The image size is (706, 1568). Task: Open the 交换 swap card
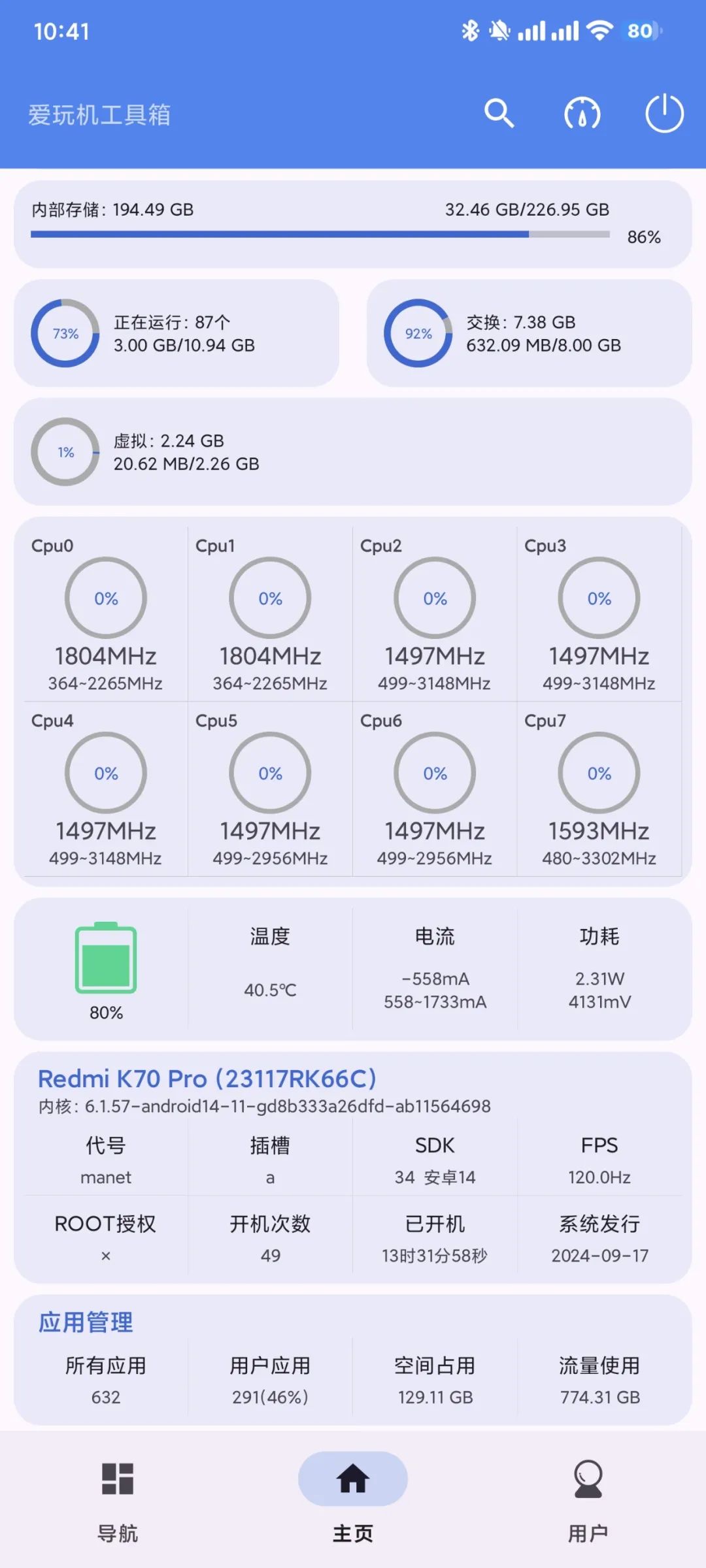(529, 333)
